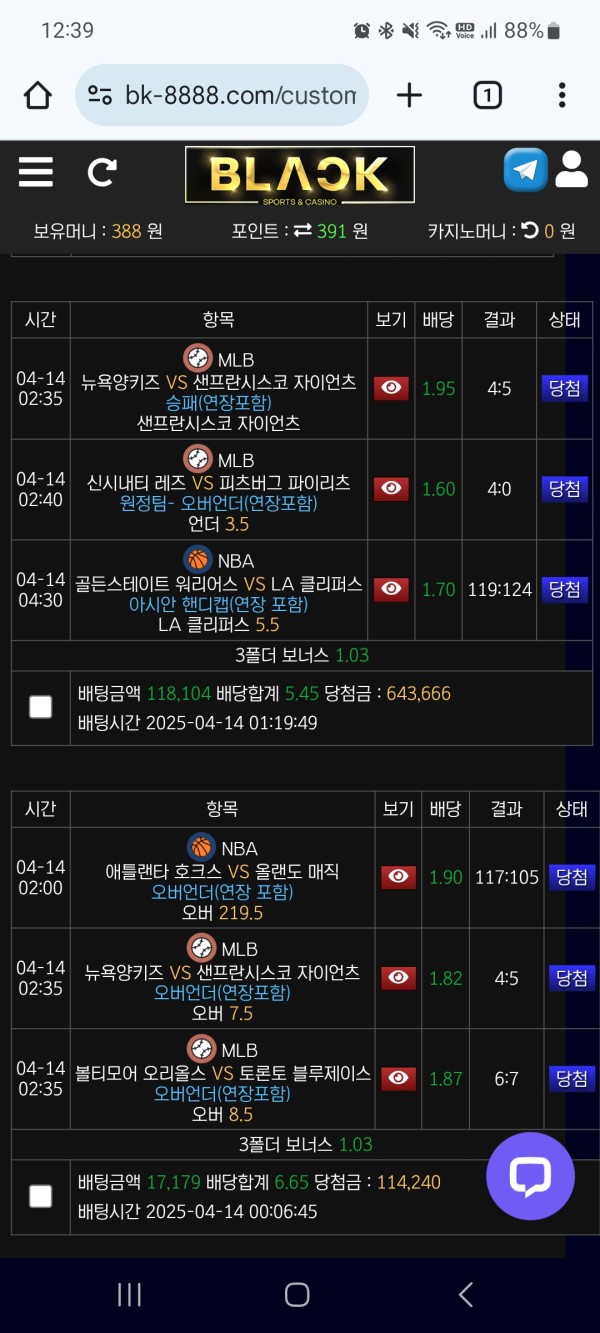The height and width of the screenshot is (1333, 600).
Task: Select the checkbox for the 17,179 bet slip
Action: [x=40, y=1196]
